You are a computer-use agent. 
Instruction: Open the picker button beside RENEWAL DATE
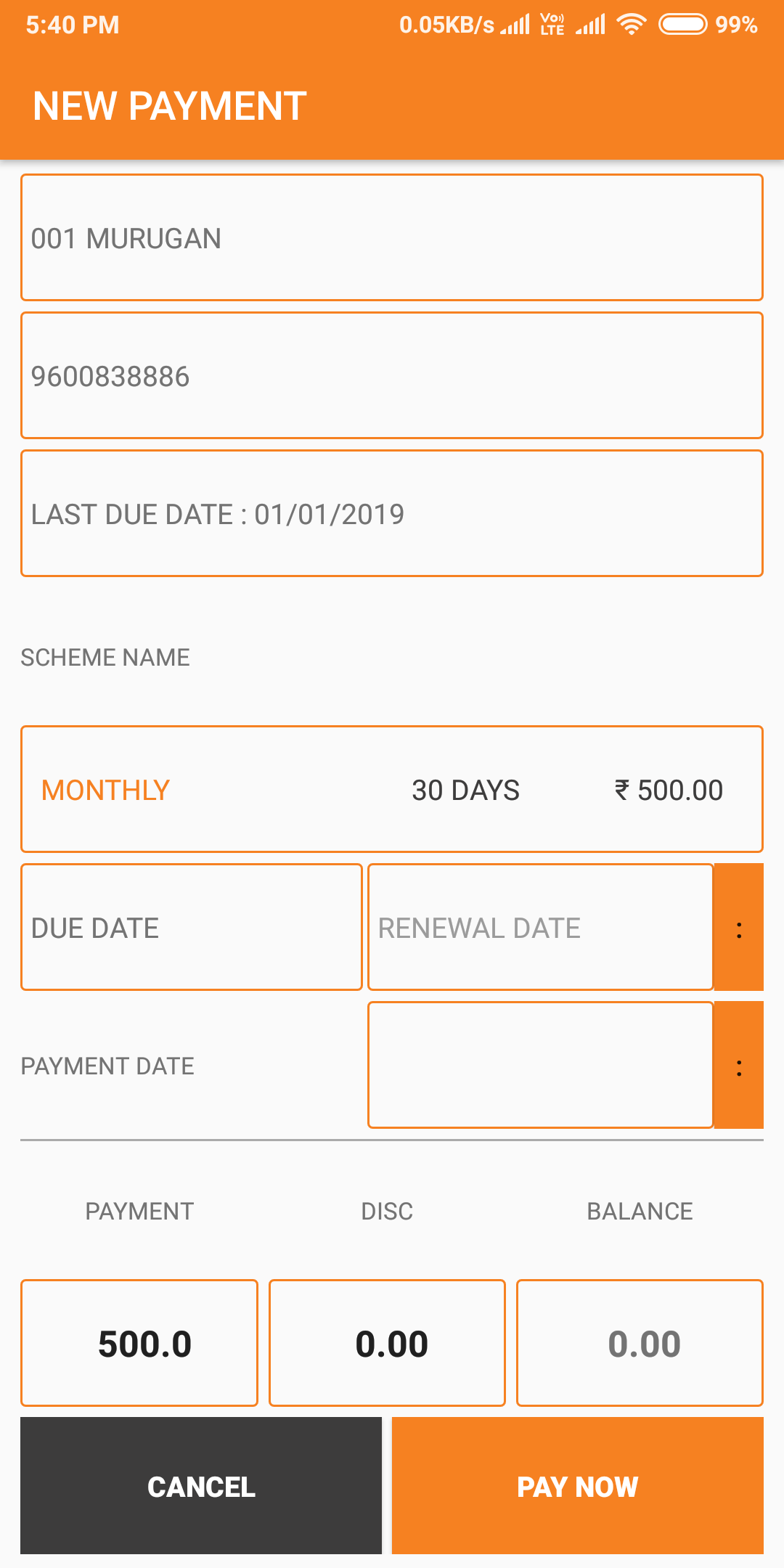point(739,927)
